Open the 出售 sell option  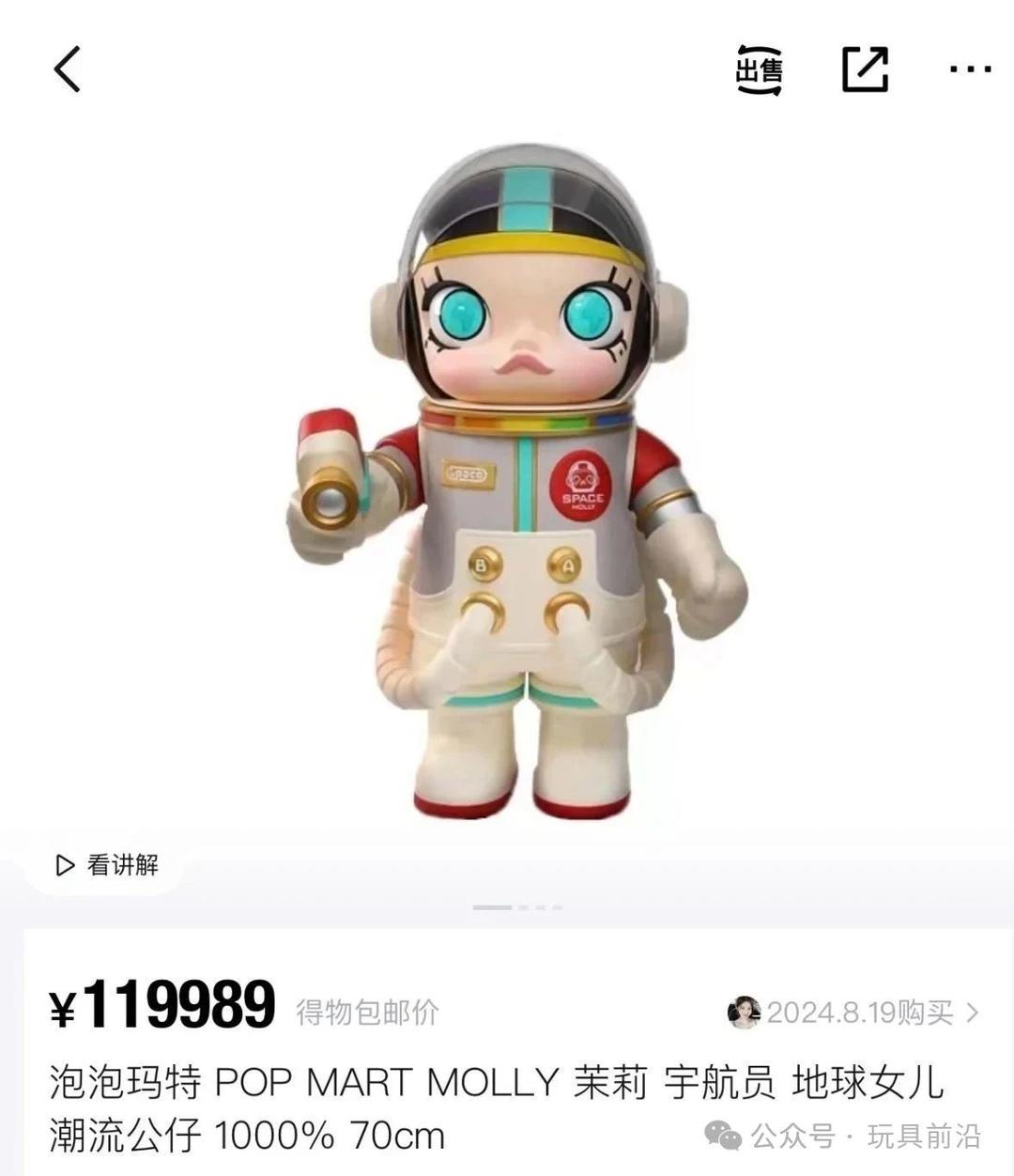coord(759,70)
